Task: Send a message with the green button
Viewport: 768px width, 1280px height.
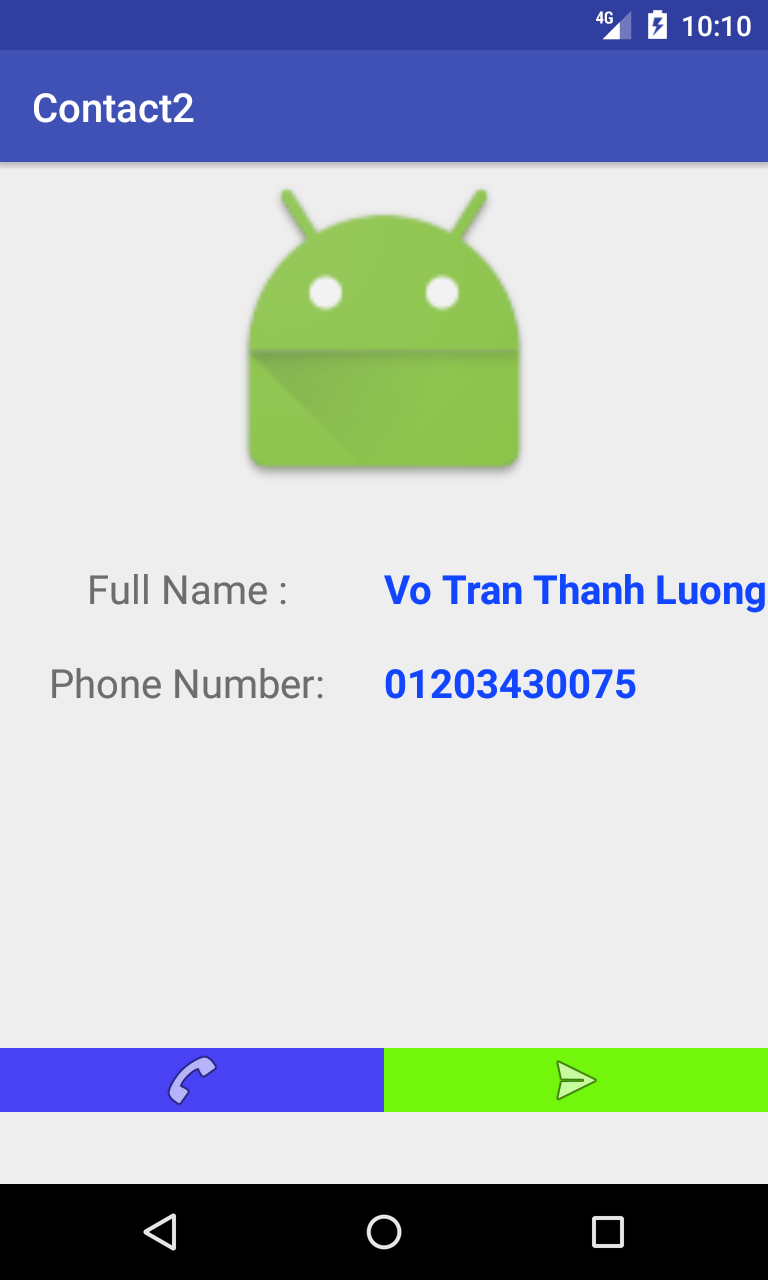Action: tap(576, 1080)
